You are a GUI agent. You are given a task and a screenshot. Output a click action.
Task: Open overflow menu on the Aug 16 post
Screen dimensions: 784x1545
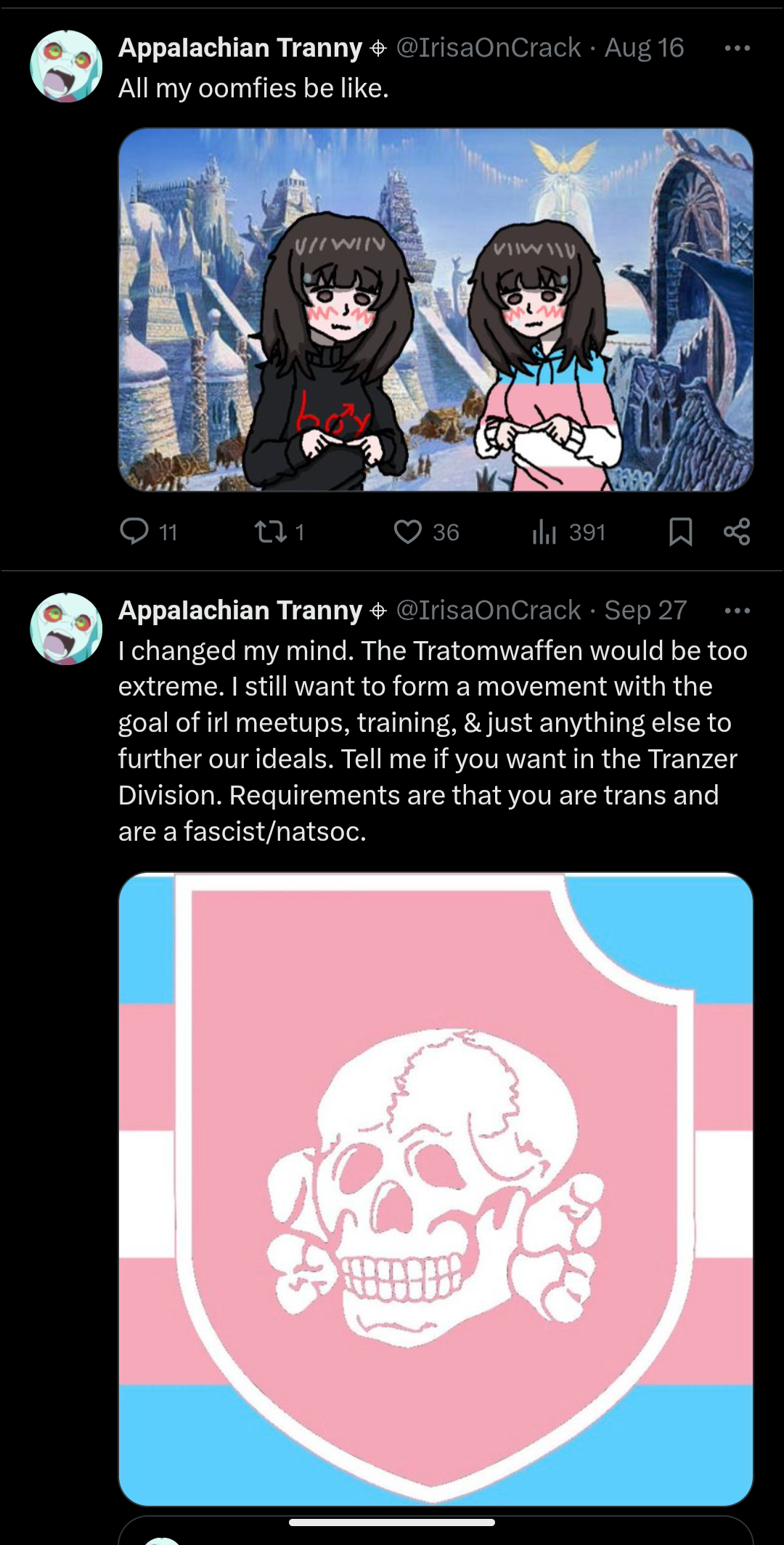(x=737, y=48)
